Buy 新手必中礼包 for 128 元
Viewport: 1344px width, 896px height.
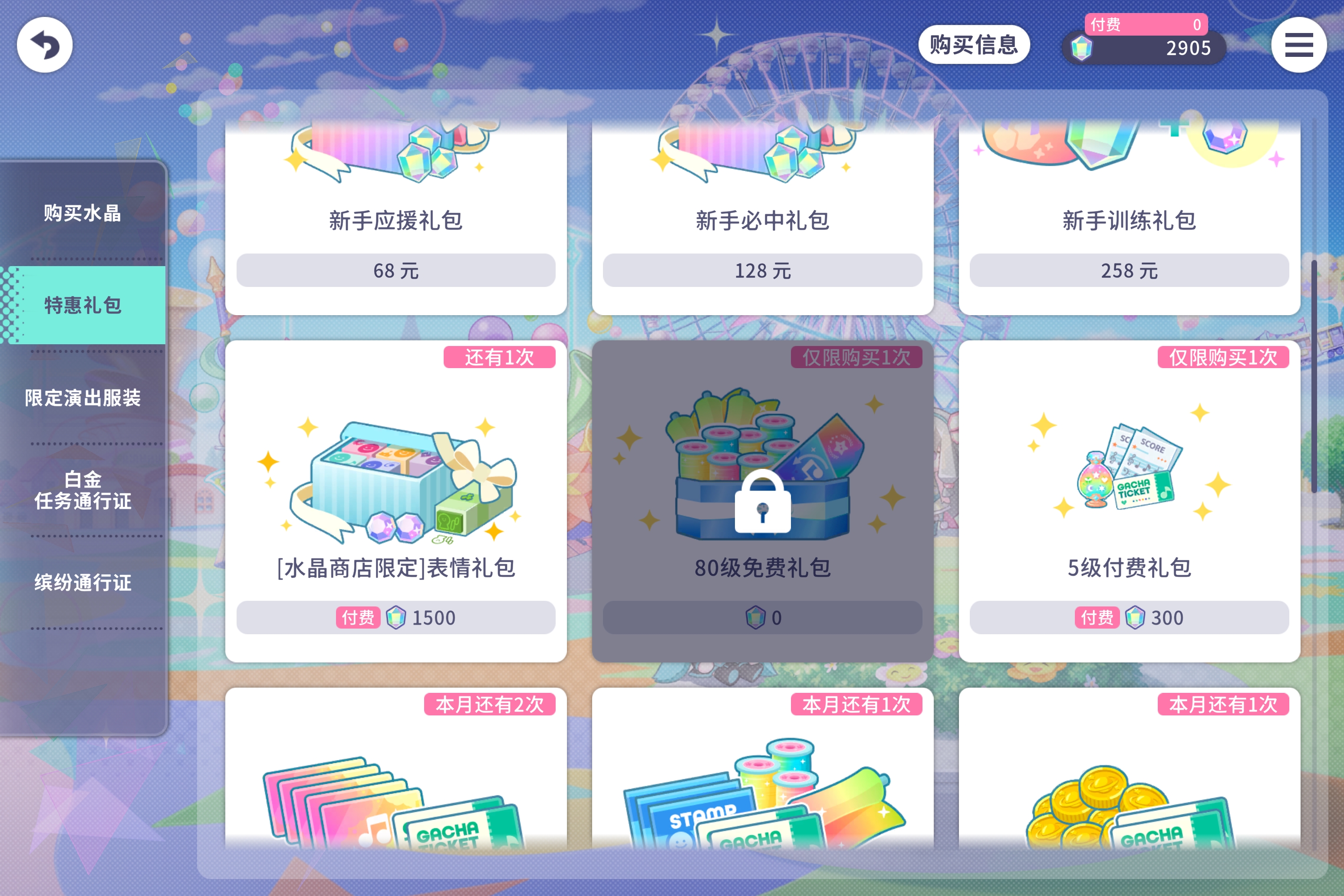pyautogui.click(x=762, y=270)
